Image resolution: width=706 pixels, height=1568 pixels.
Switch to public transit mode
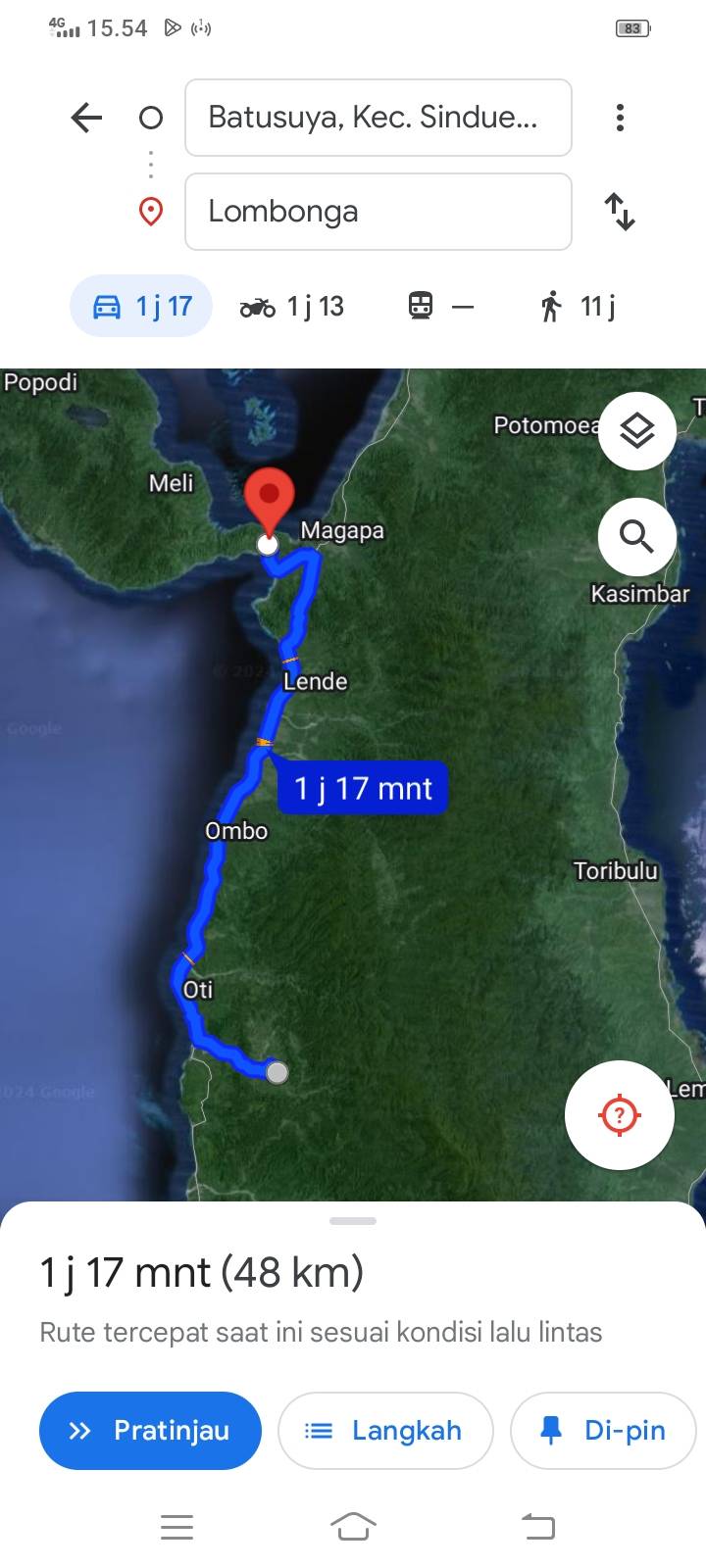pyautogui.click(x=441, y=307)
